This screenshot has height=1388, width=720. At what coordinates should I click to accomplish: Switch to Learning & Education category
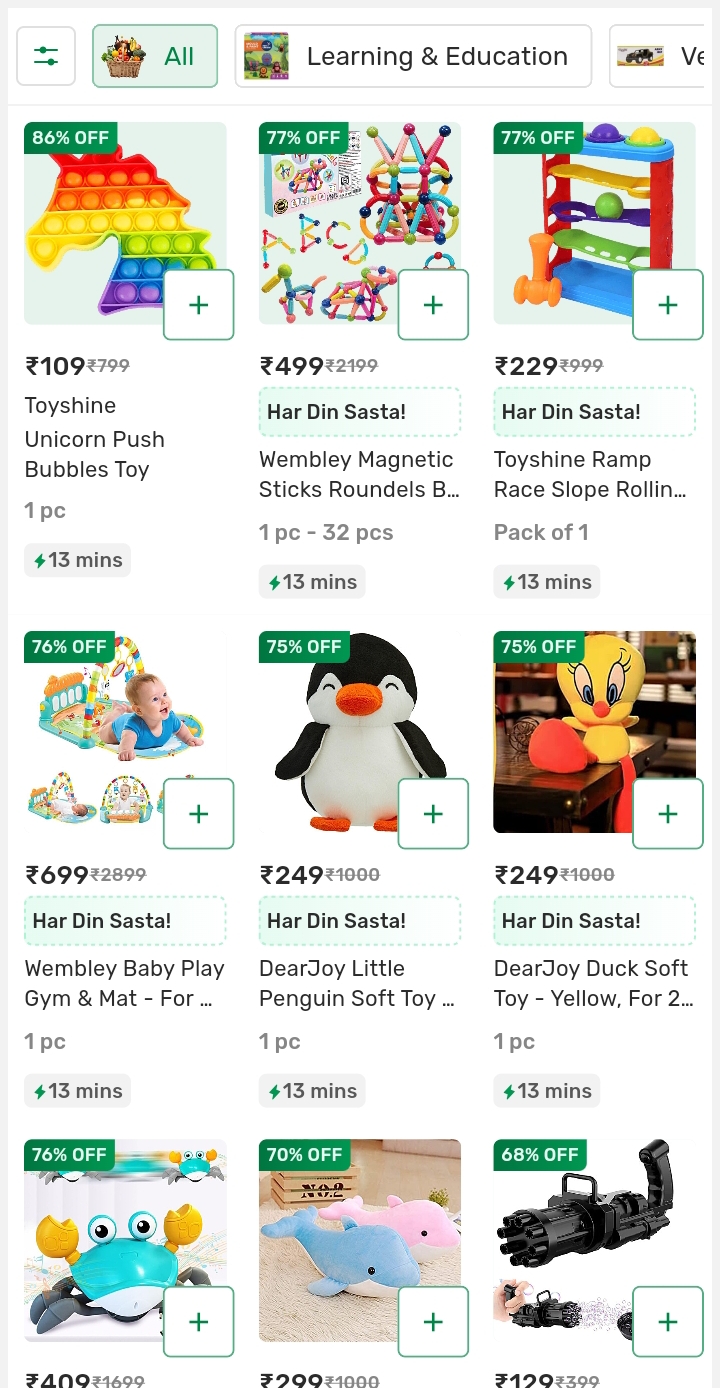click(x=413, y=56)
